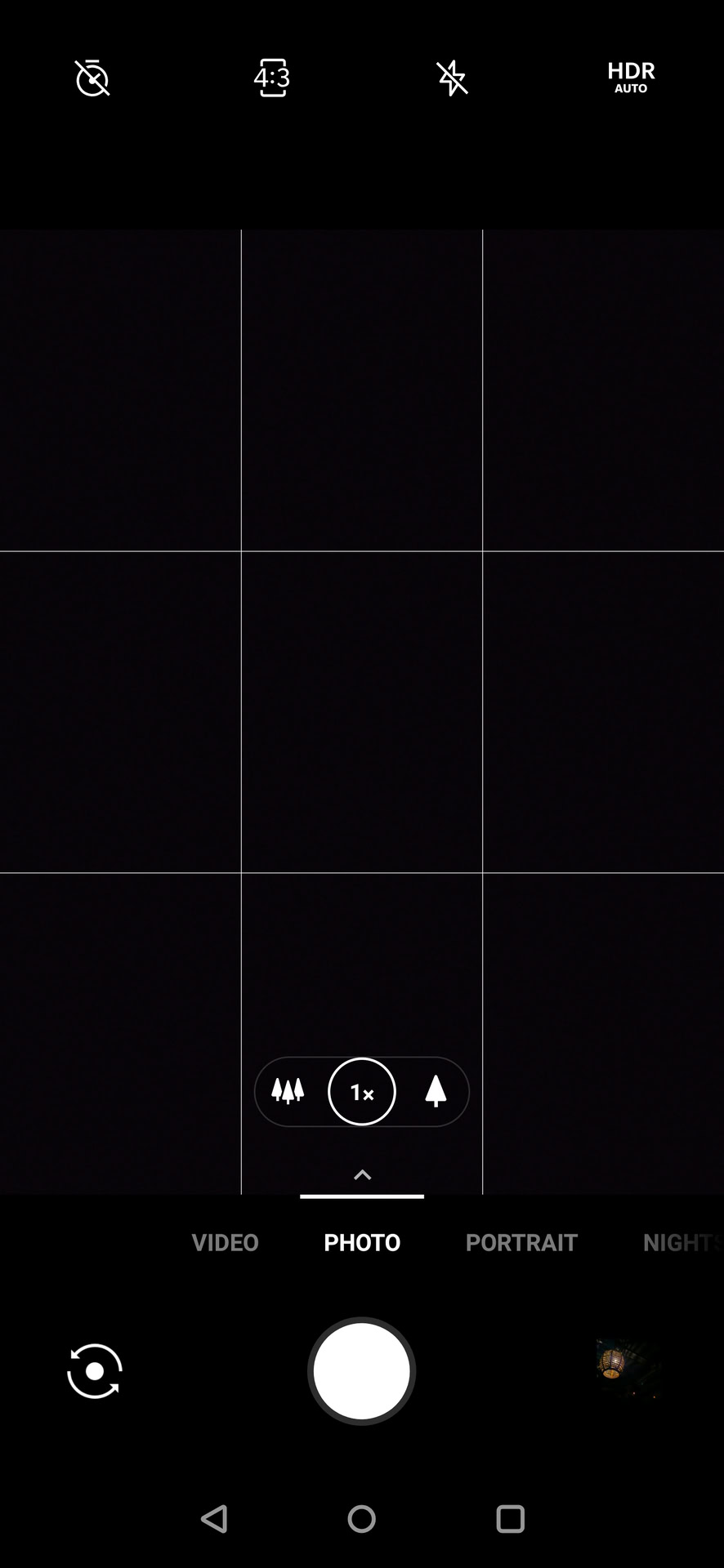724x1568 pixels.
Task: Select the Photo mode
Action: click(x=362, y=1242)
